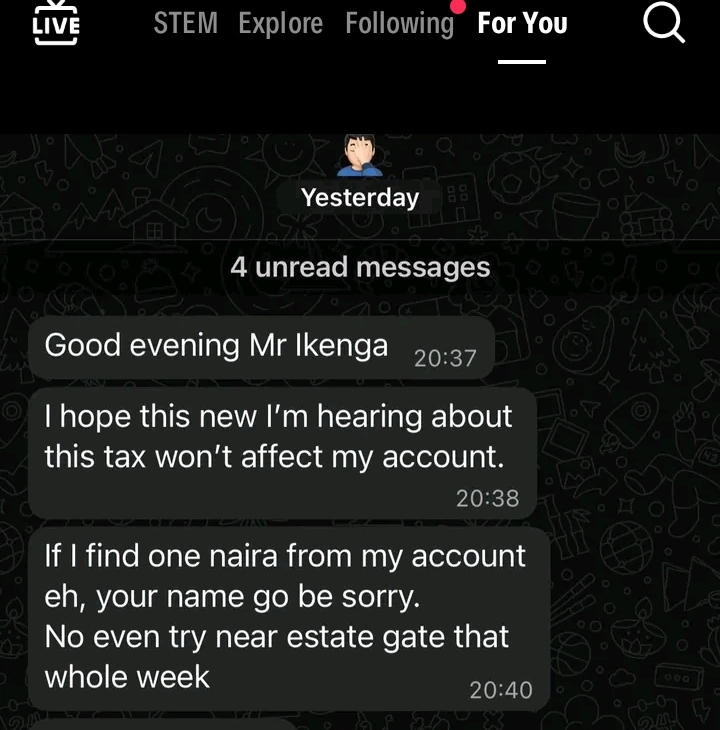Switch to the STEM tab

[185, 23]
